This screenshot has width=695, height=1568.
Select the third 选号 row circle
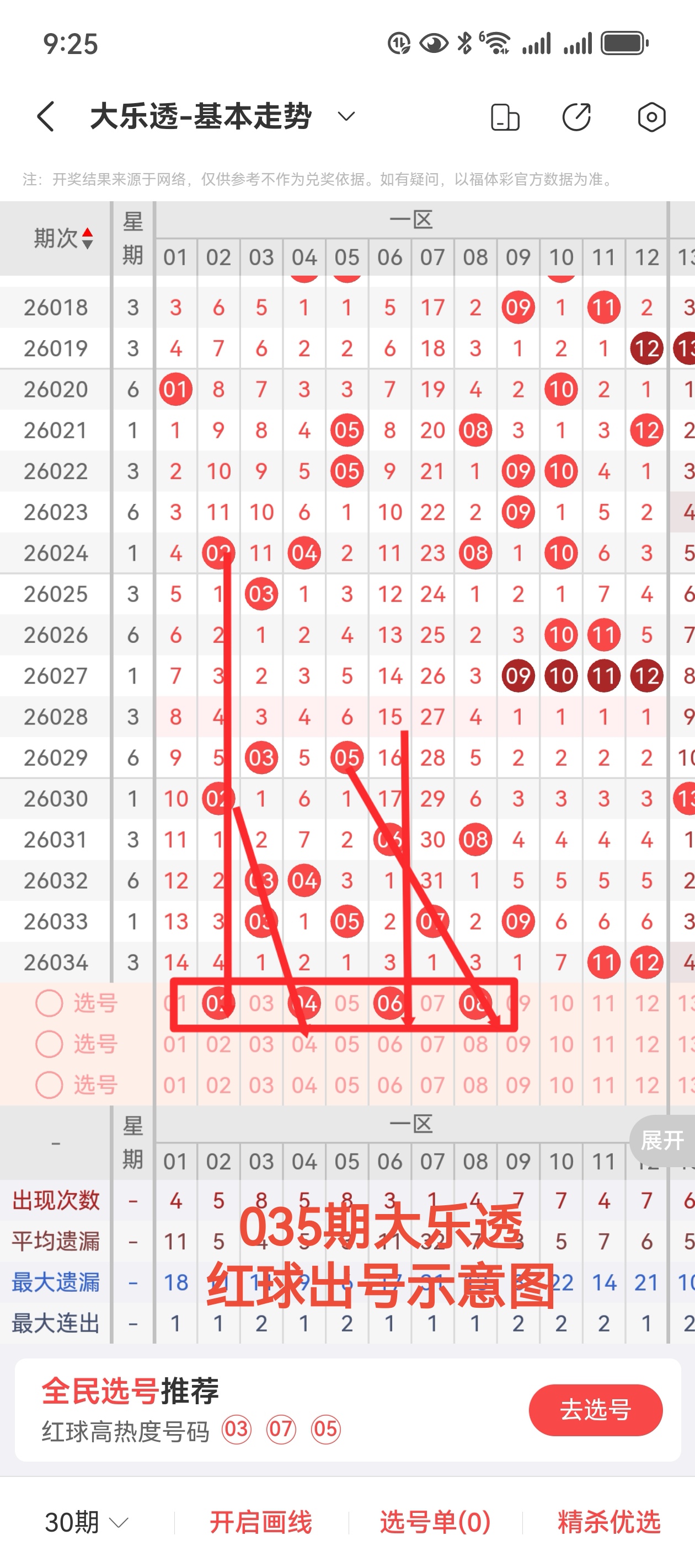(49, 1084)
